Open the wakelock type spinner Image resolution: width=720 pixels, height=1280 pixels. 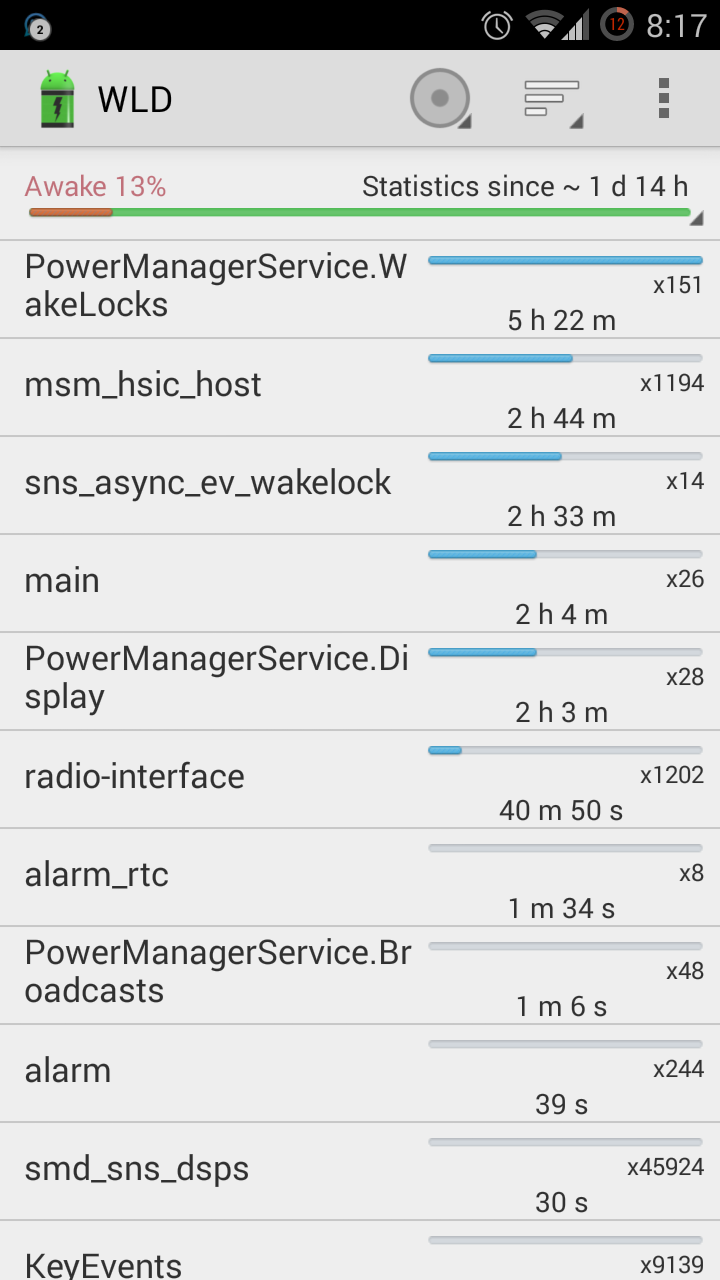(440, 99)
